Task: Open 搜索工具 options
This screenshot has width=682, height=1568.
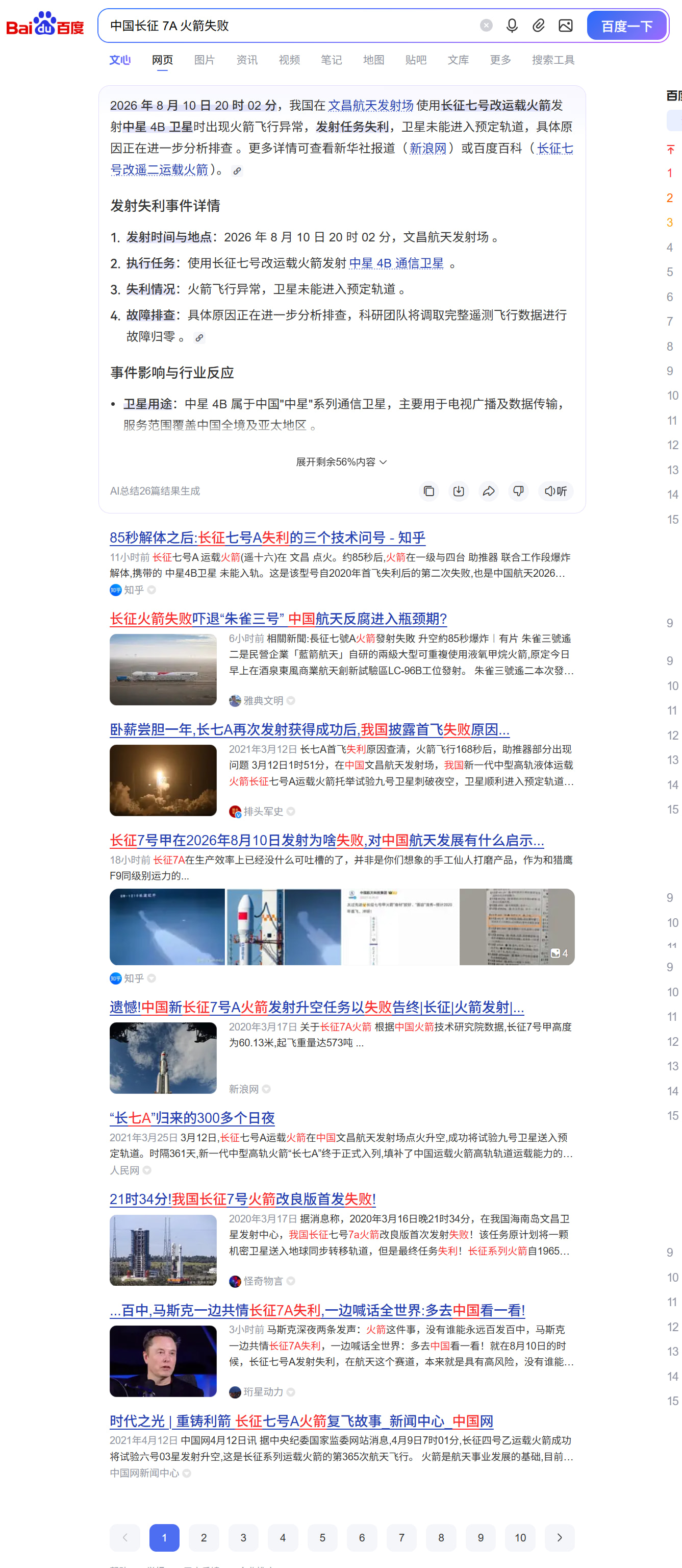Action: tap(553, 60)
